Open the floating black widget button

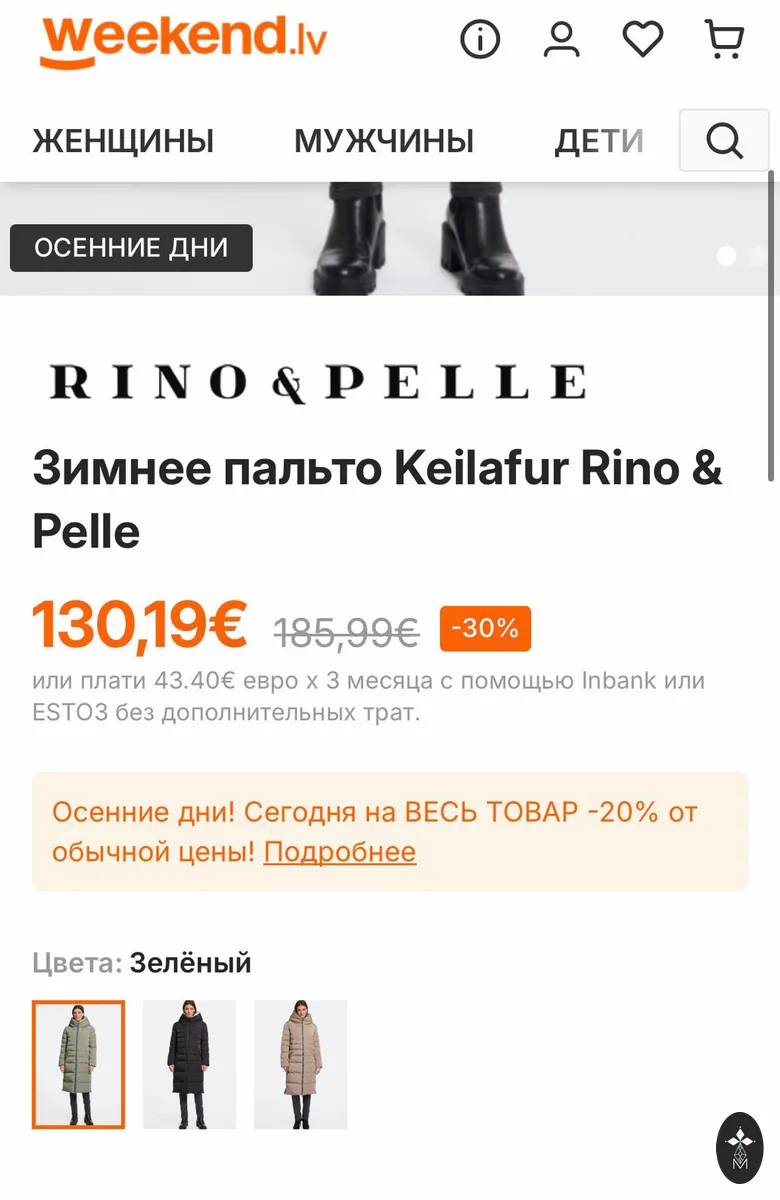coord(740,1148)
